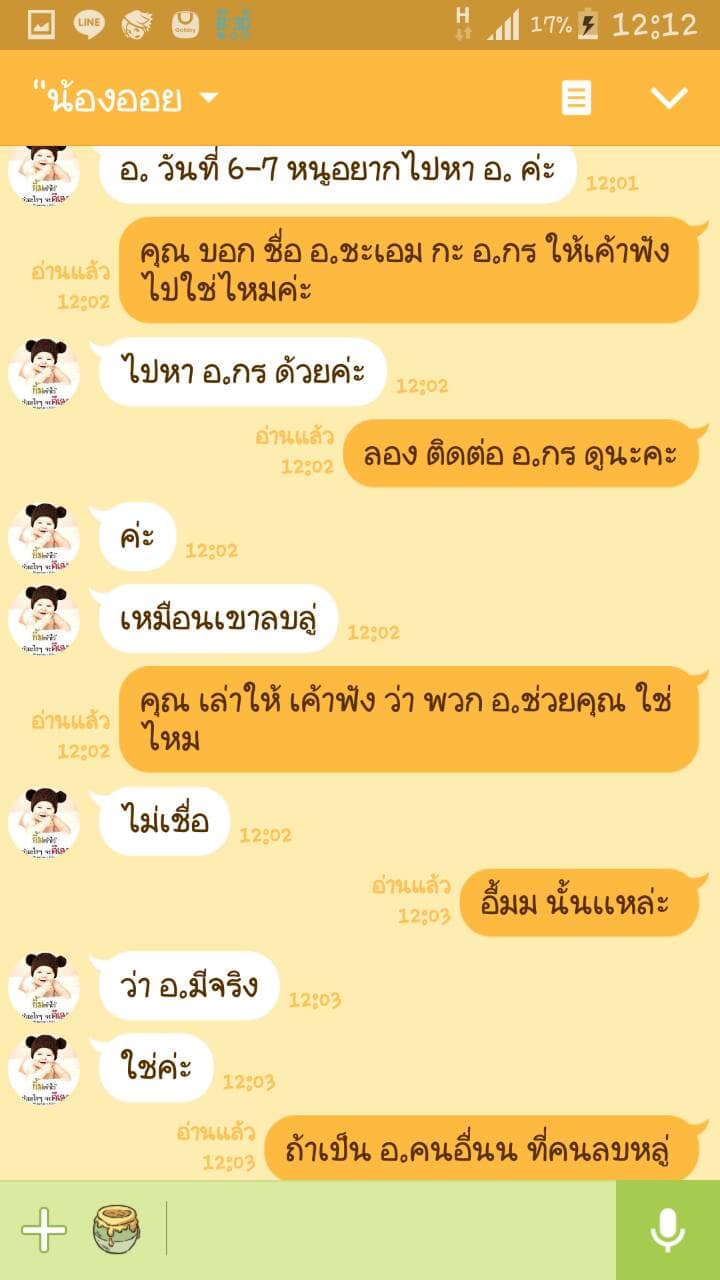Open the chat name dropdown น้องออย
The height and width of the screenshot is (1280, 720).
point(125,98)
